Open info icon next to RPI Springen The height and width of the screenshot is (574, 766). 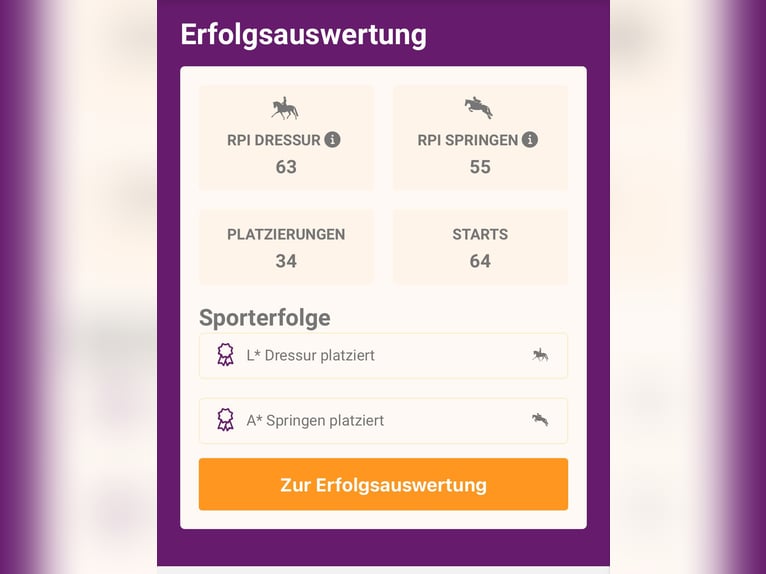[x=530, y=140]
